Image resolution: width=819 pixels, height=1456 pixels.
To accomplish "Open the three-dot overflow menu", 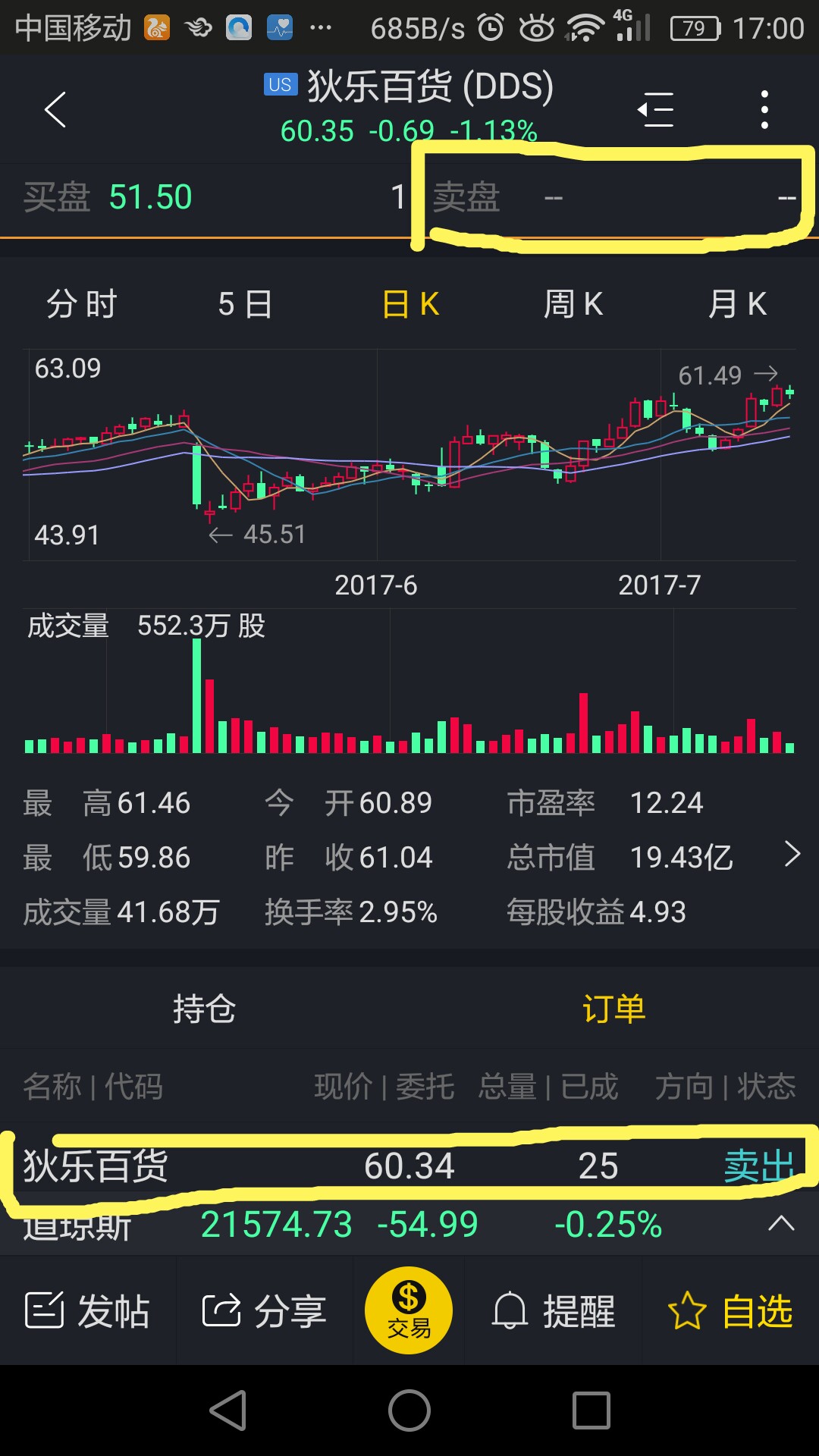I will click(x=764, y=110).
